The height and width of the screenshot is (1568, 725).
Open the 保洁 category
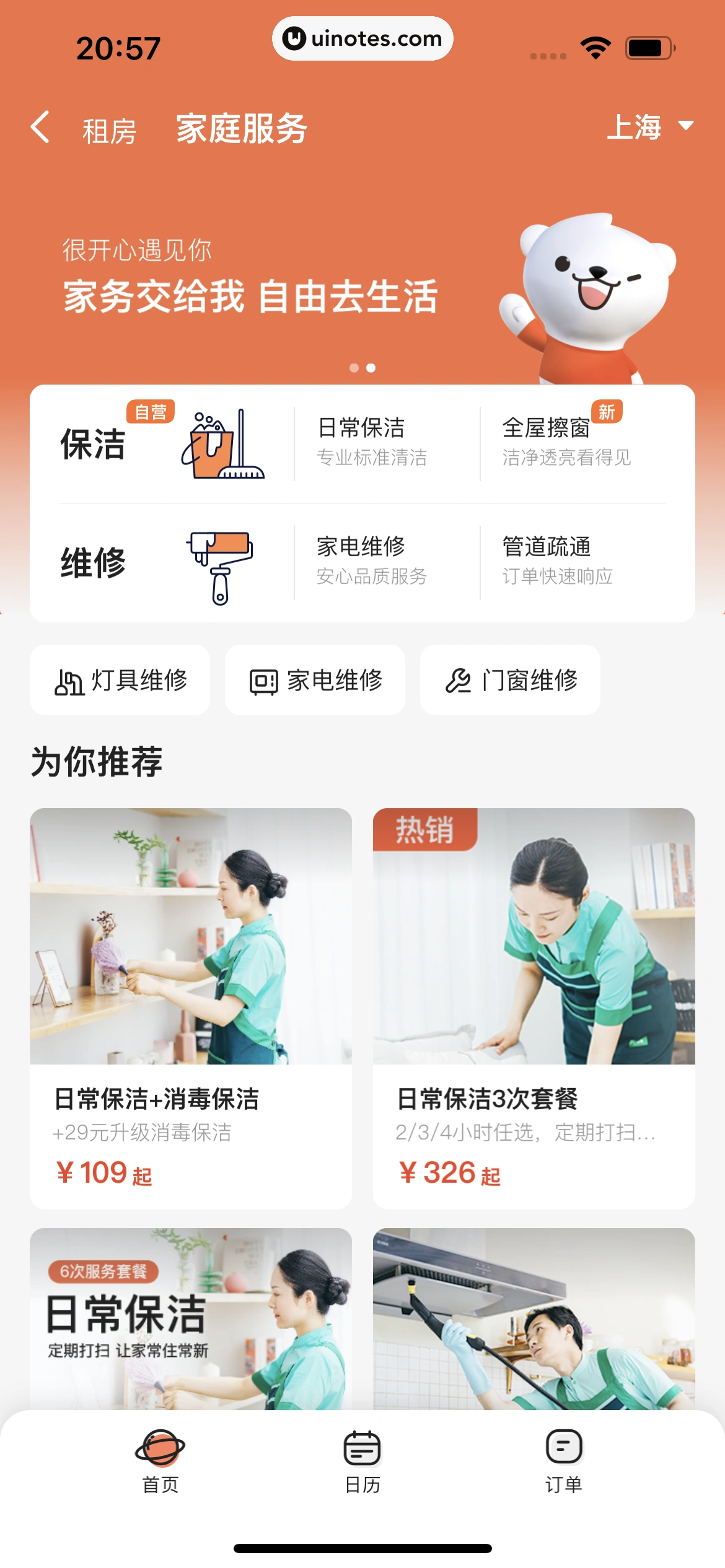point(93,444)
